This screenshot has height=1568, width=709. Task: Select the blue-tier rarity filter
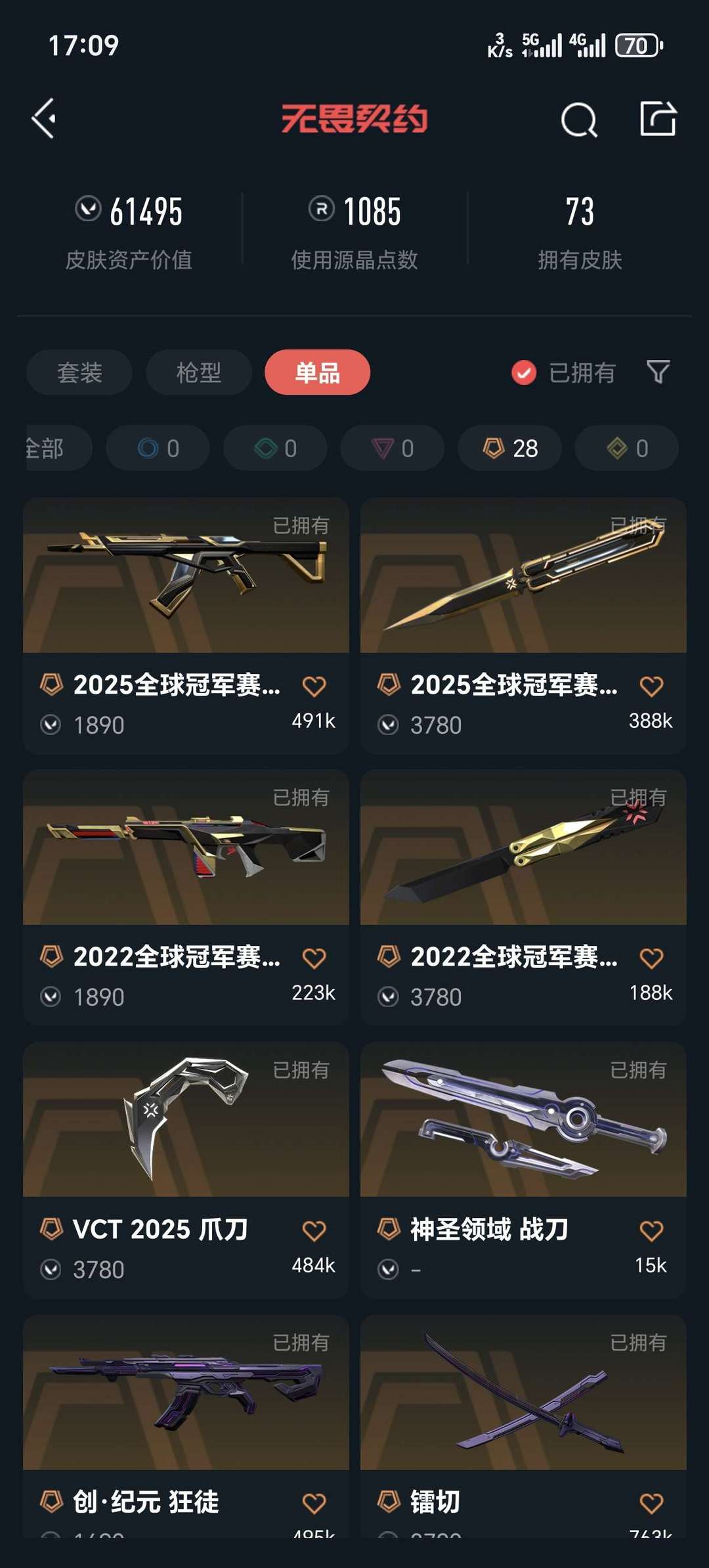coord(157,448)
